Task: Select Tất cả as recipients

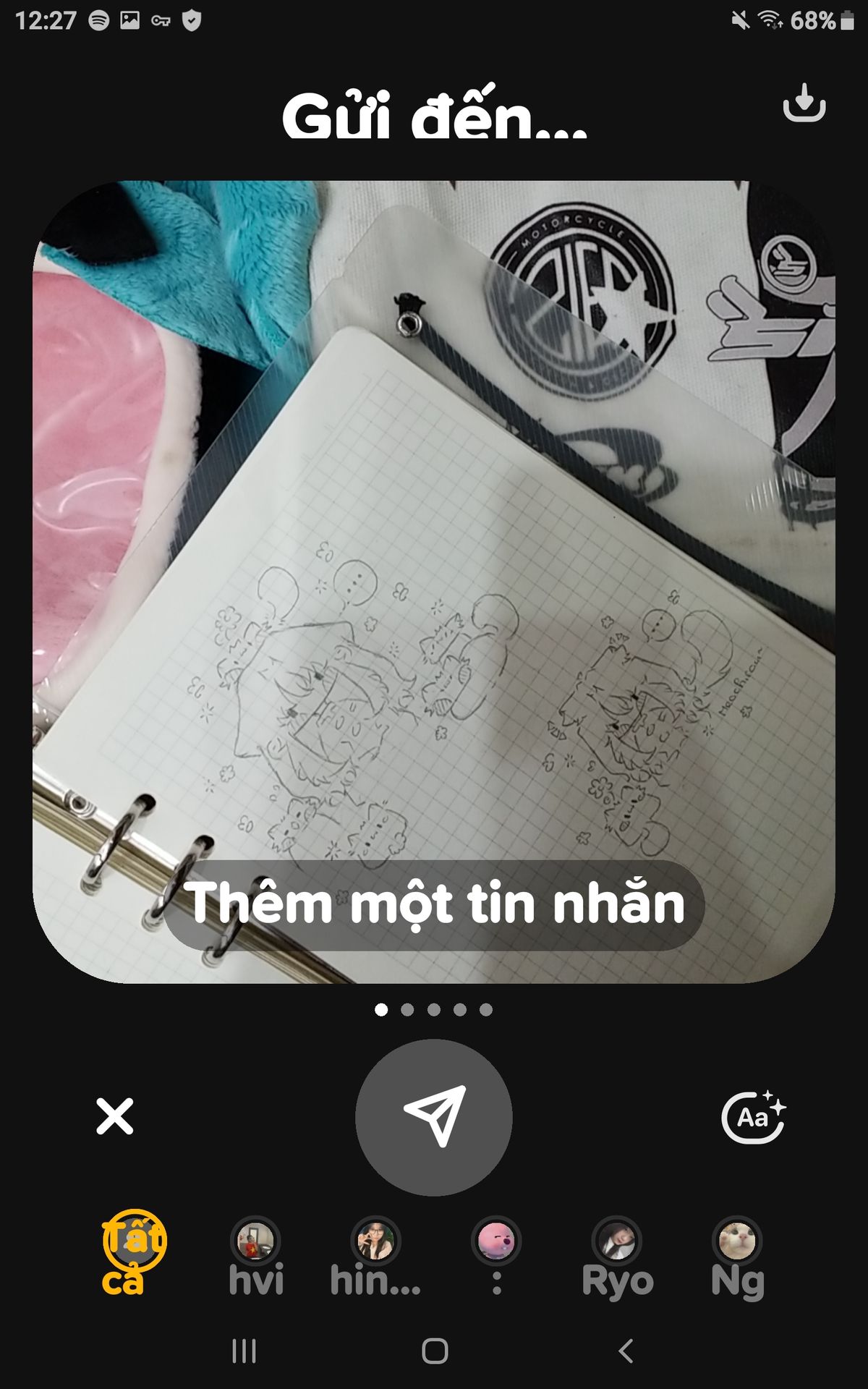Action: 134,1252
